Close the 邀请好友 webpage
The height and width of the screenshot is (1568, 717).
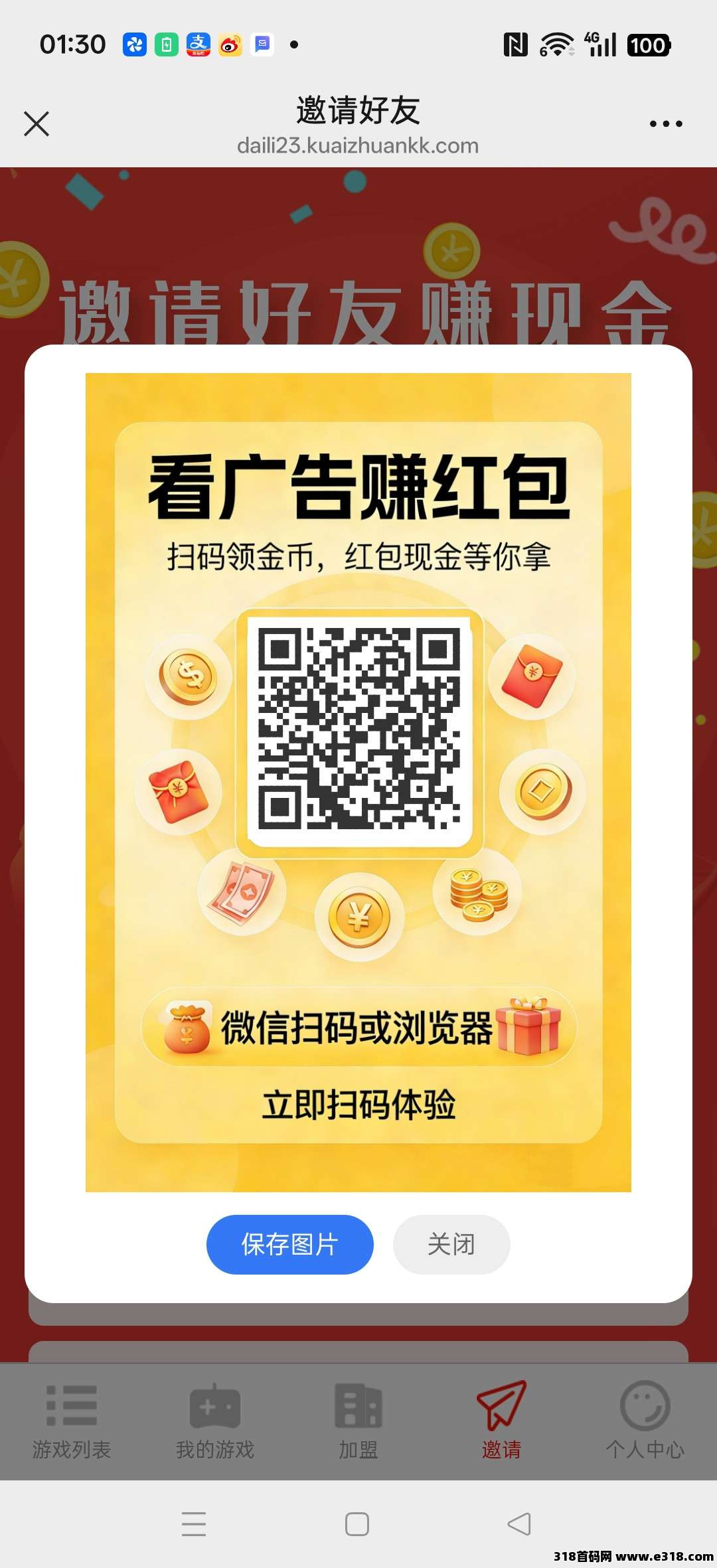37,123
